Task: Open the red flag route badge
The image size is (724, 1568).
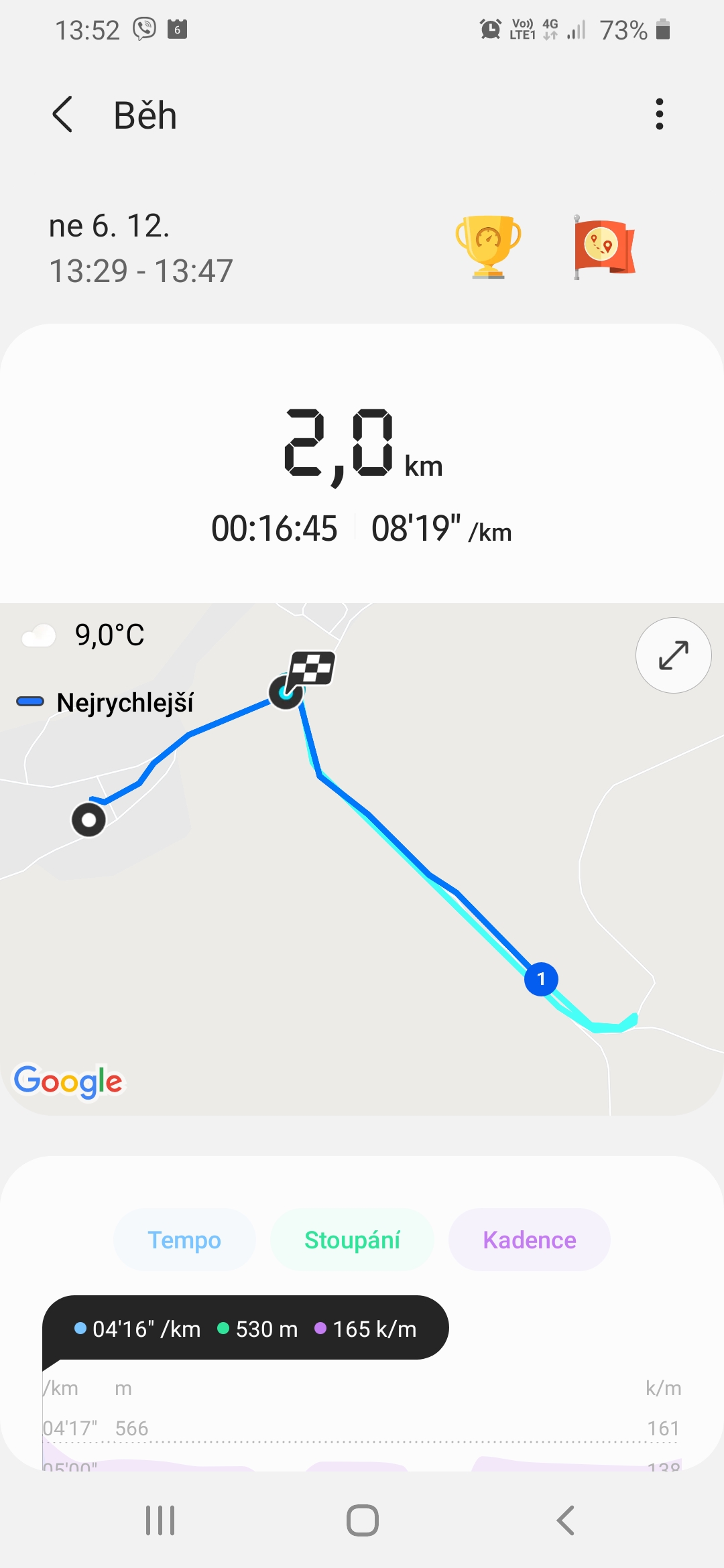Action: [604, 247]
